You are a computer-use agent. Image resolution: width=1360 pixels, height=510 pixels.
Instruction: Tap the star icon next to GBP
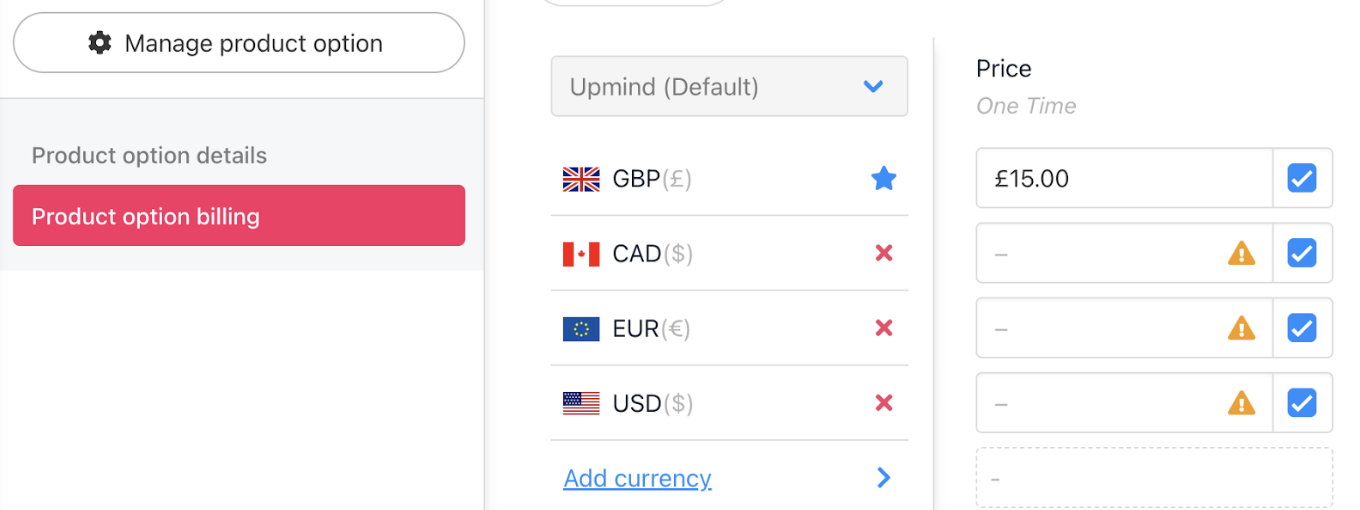click(884, 179)
